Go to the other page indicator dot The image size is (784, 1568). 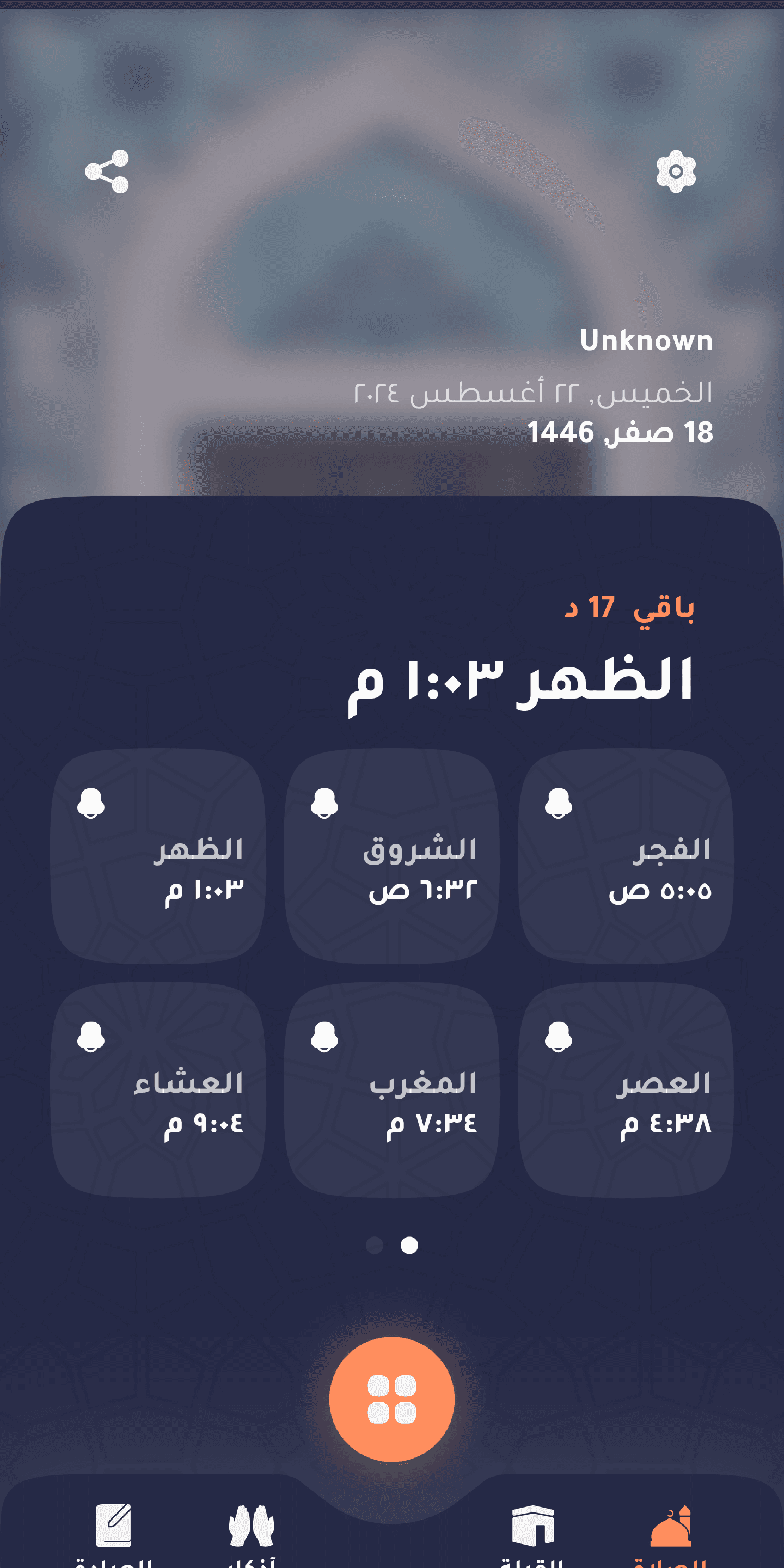pos(375,1245)
